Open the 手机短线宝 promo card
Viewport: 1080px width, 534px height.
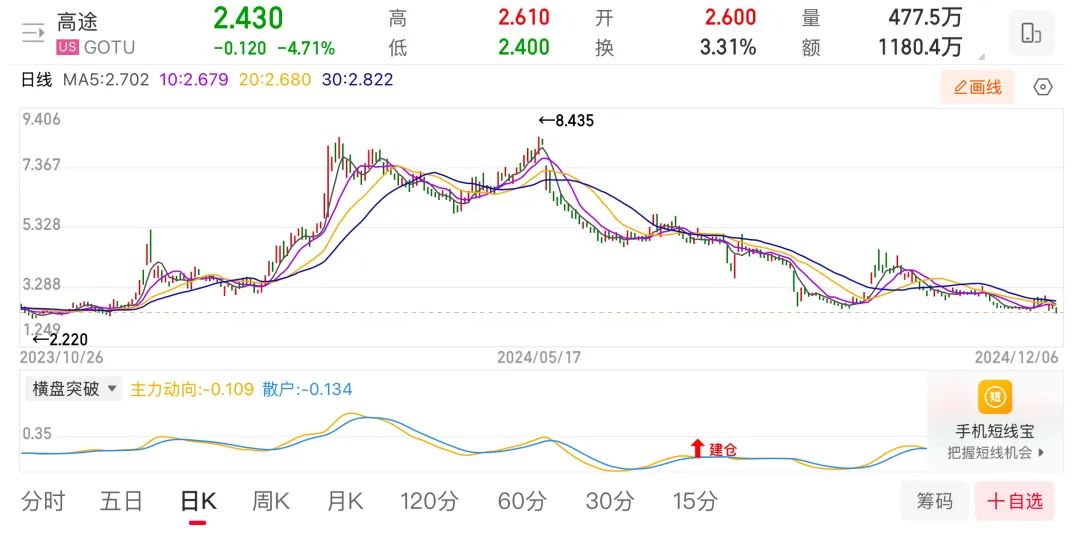[995, 420]
